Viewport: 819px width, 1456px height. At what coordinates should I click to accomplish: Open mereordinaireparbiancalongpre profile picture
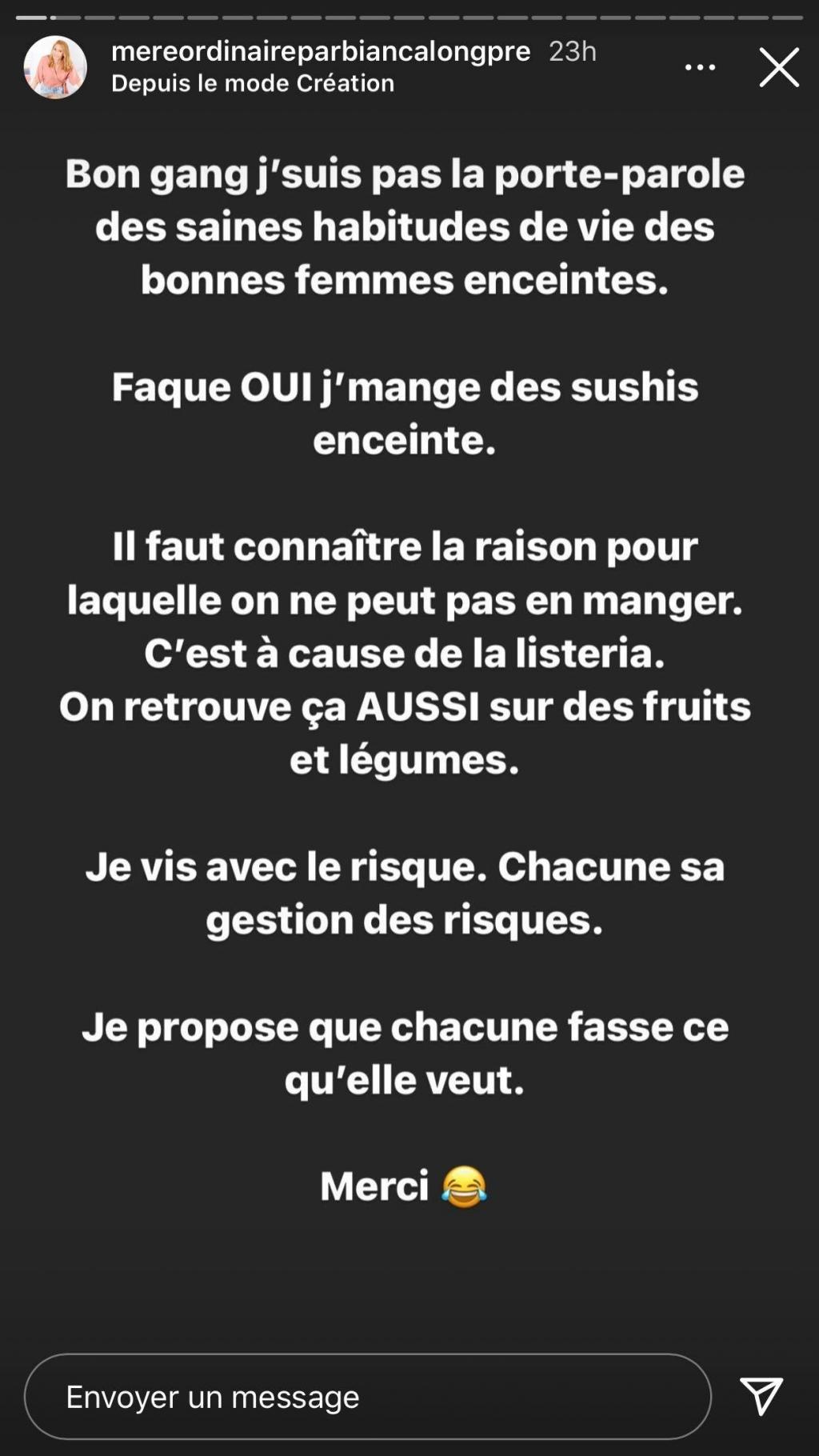click(x=55, y=67)
